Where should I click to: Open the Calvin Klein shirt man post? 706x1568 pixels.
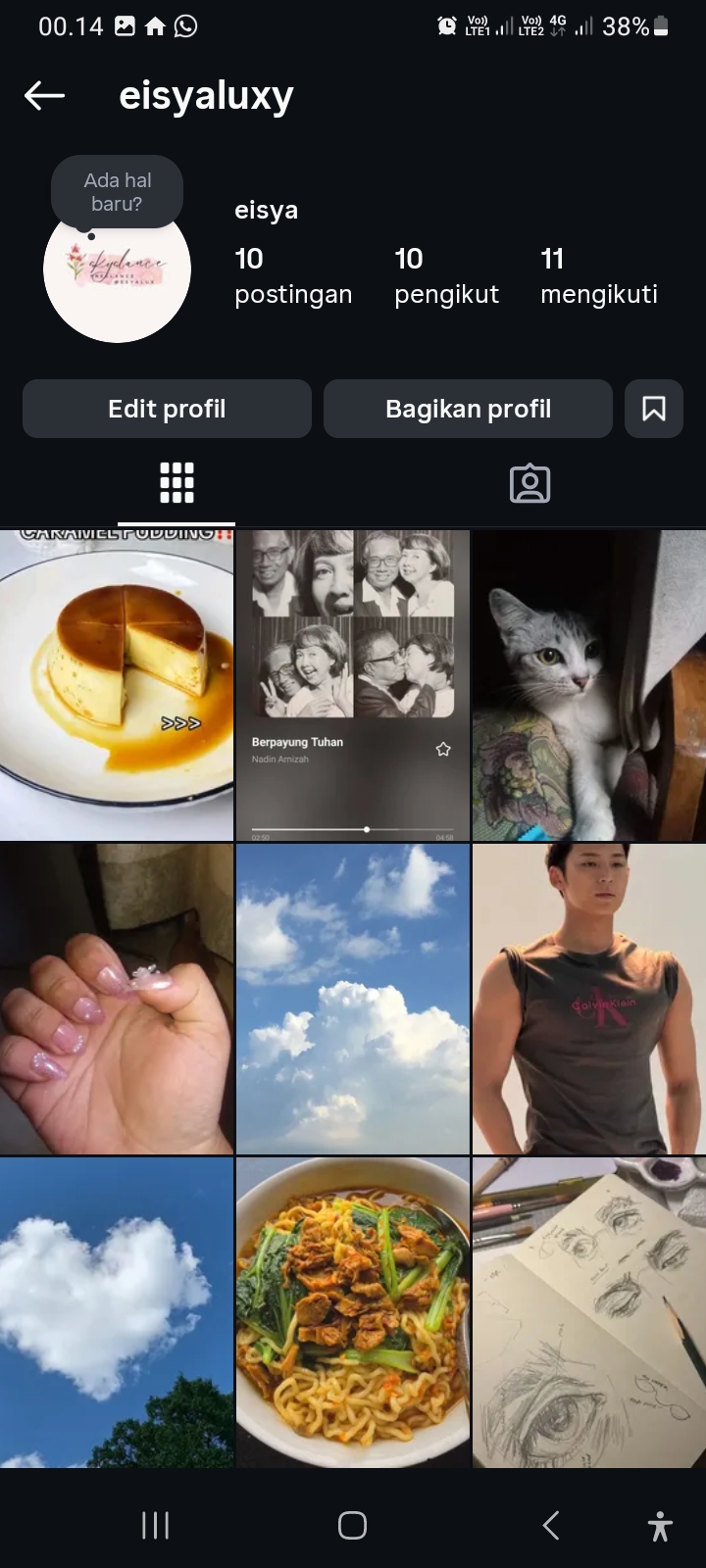(588, 1000)
